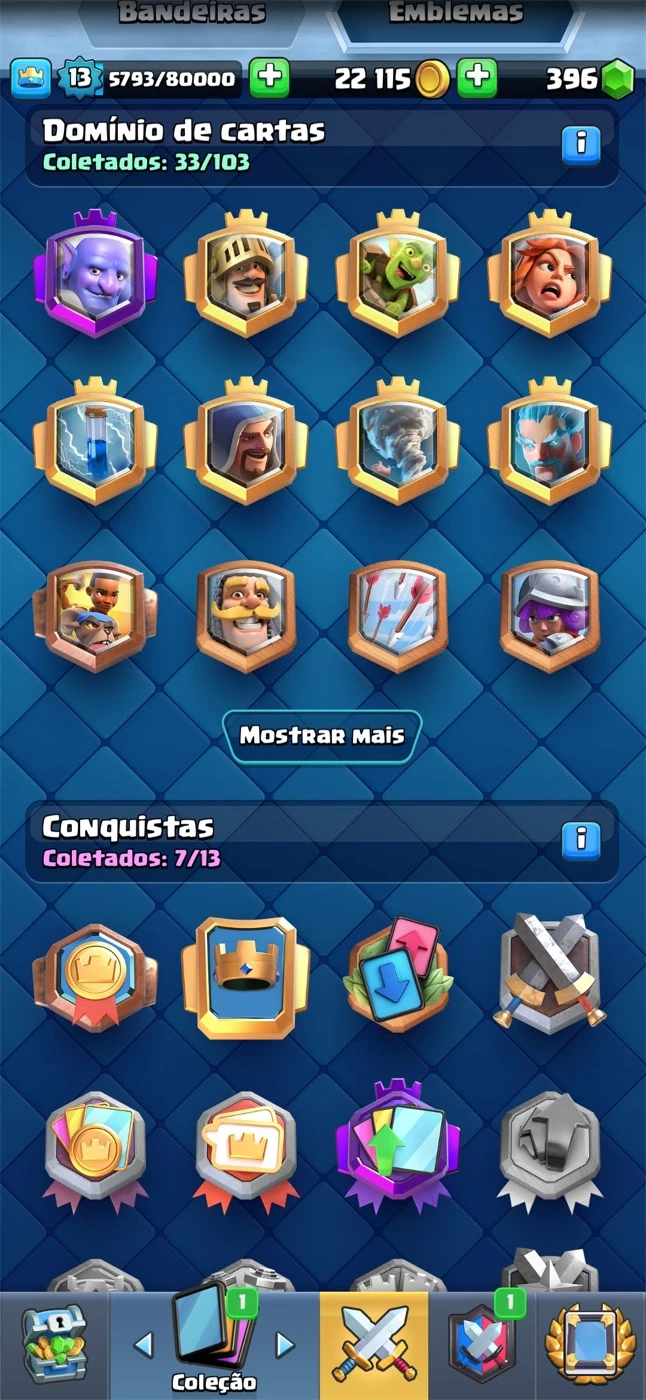This screenshot has height=1400, width=646.
Task: Tap Mostrar mais button
Action: tap(322, 736)
